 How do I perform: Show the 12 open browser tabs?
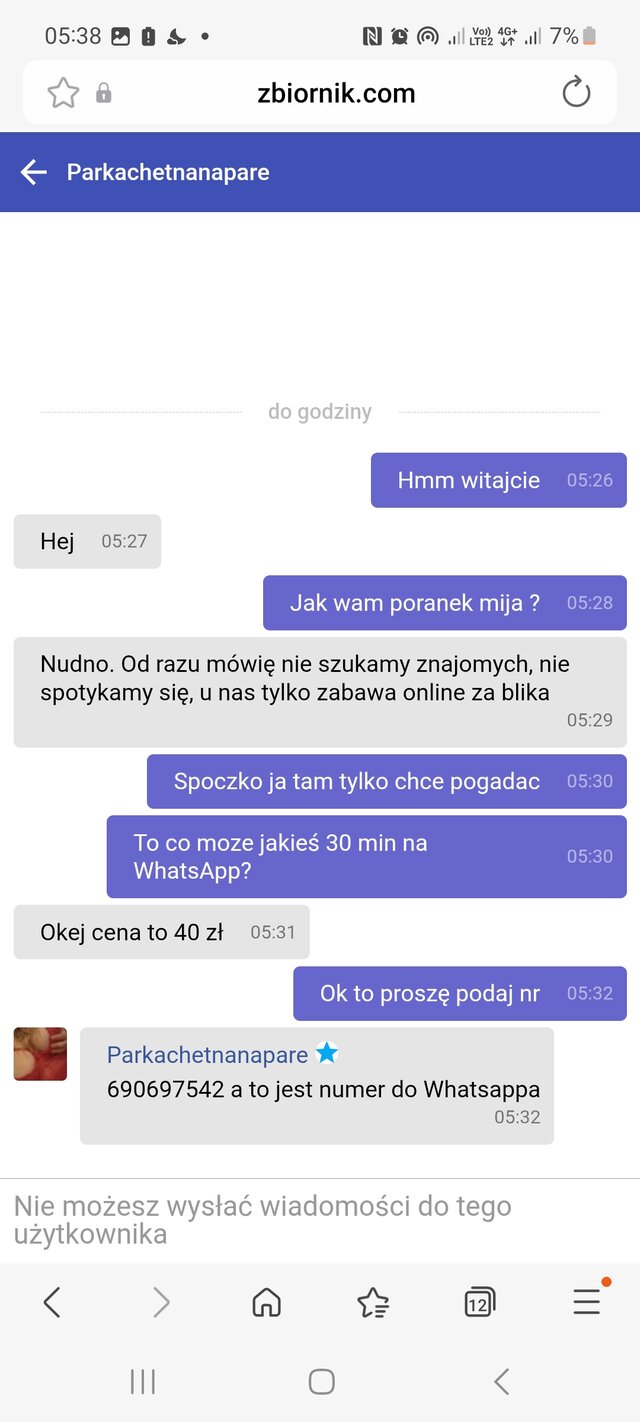coord(479,1302)
